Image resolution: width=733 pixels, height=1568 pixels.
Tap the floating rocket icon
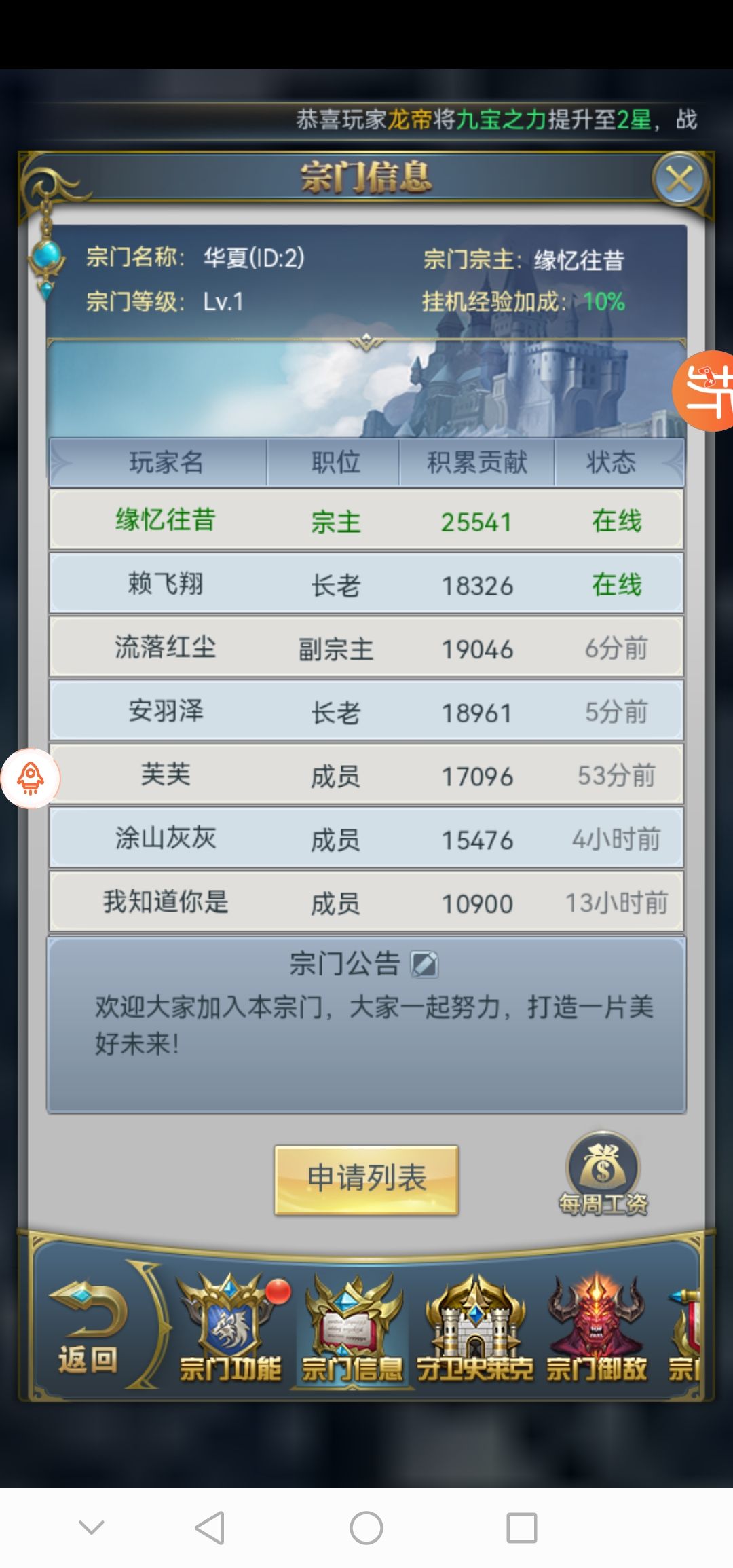(x=31, y=779)
